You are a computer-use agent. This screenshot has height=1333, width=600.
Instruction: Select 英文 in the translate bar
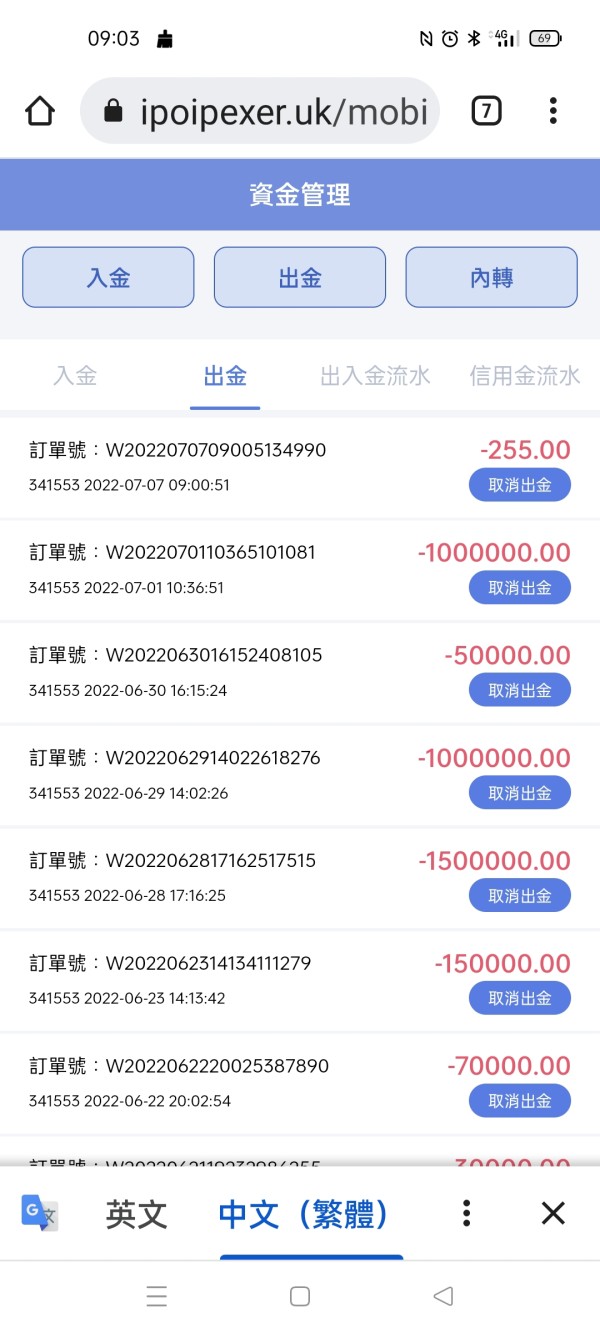(x=137, y=1214)
